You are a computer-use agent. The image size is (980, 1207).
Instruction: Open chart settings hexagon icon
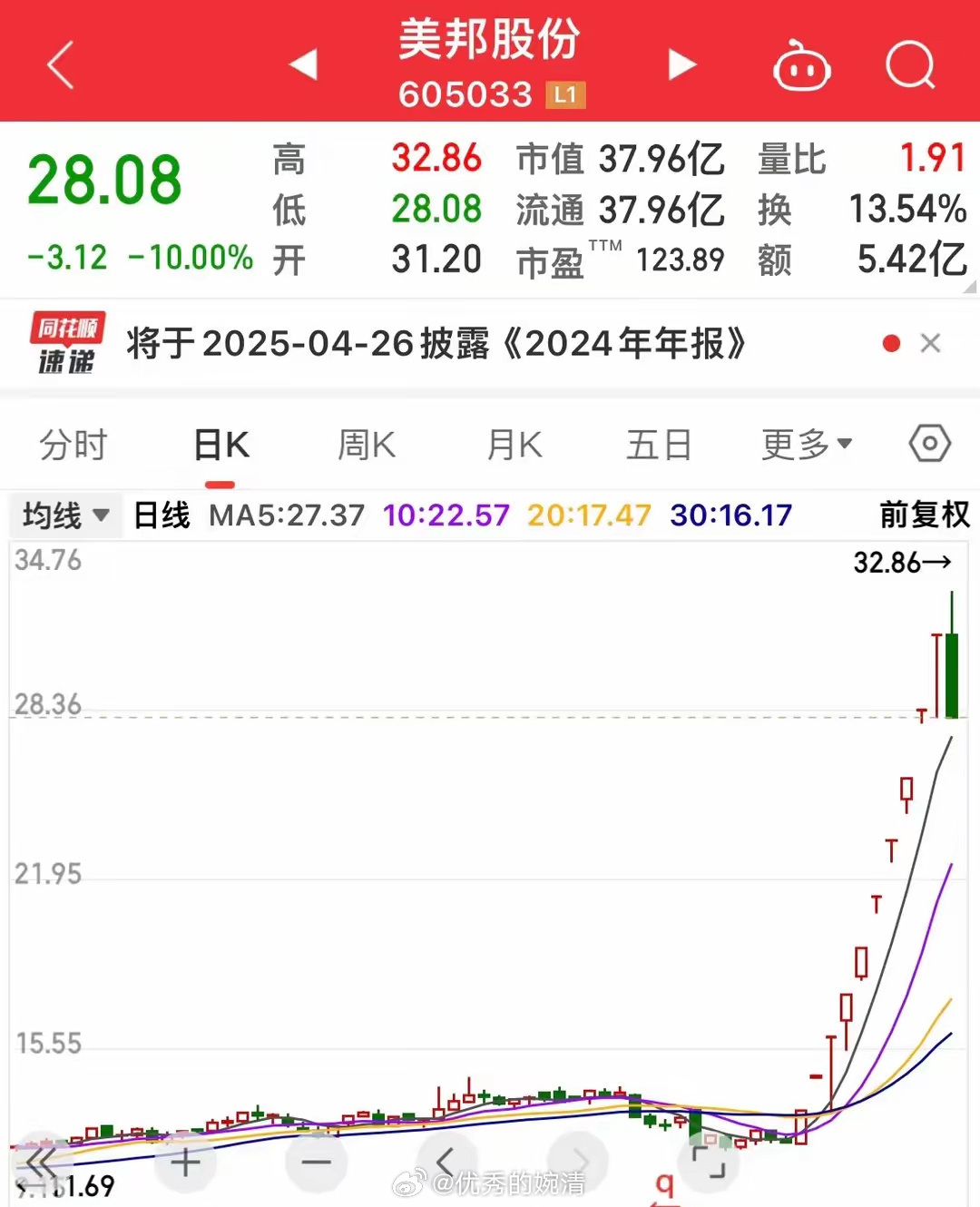tap(930, 444)
